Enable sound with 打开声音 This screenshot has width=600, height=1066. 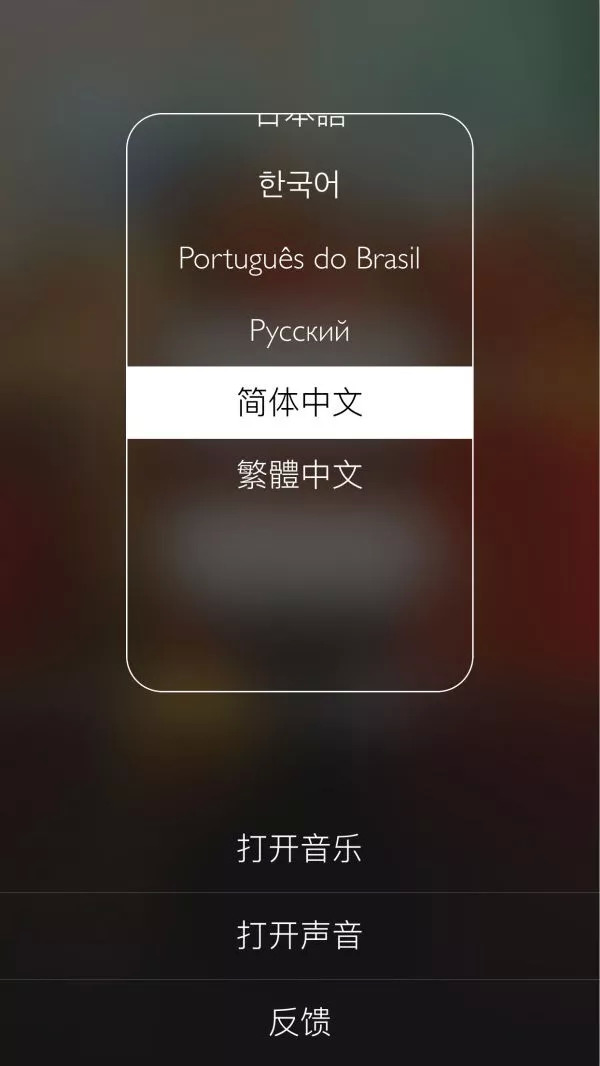[x=299, y=935]
